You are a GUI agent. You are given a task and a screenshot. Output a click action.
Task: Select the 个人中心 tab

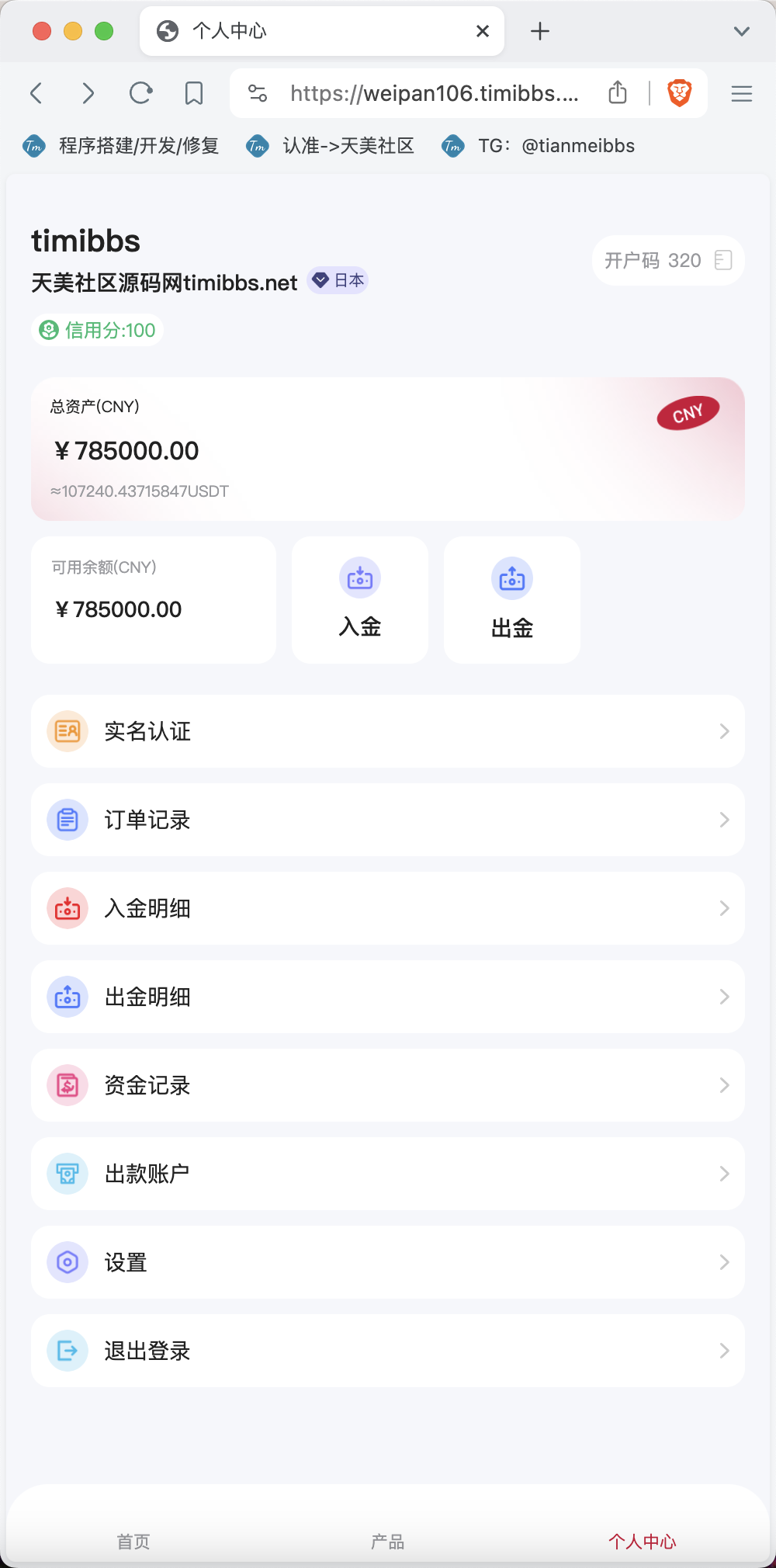[643, 1542]
